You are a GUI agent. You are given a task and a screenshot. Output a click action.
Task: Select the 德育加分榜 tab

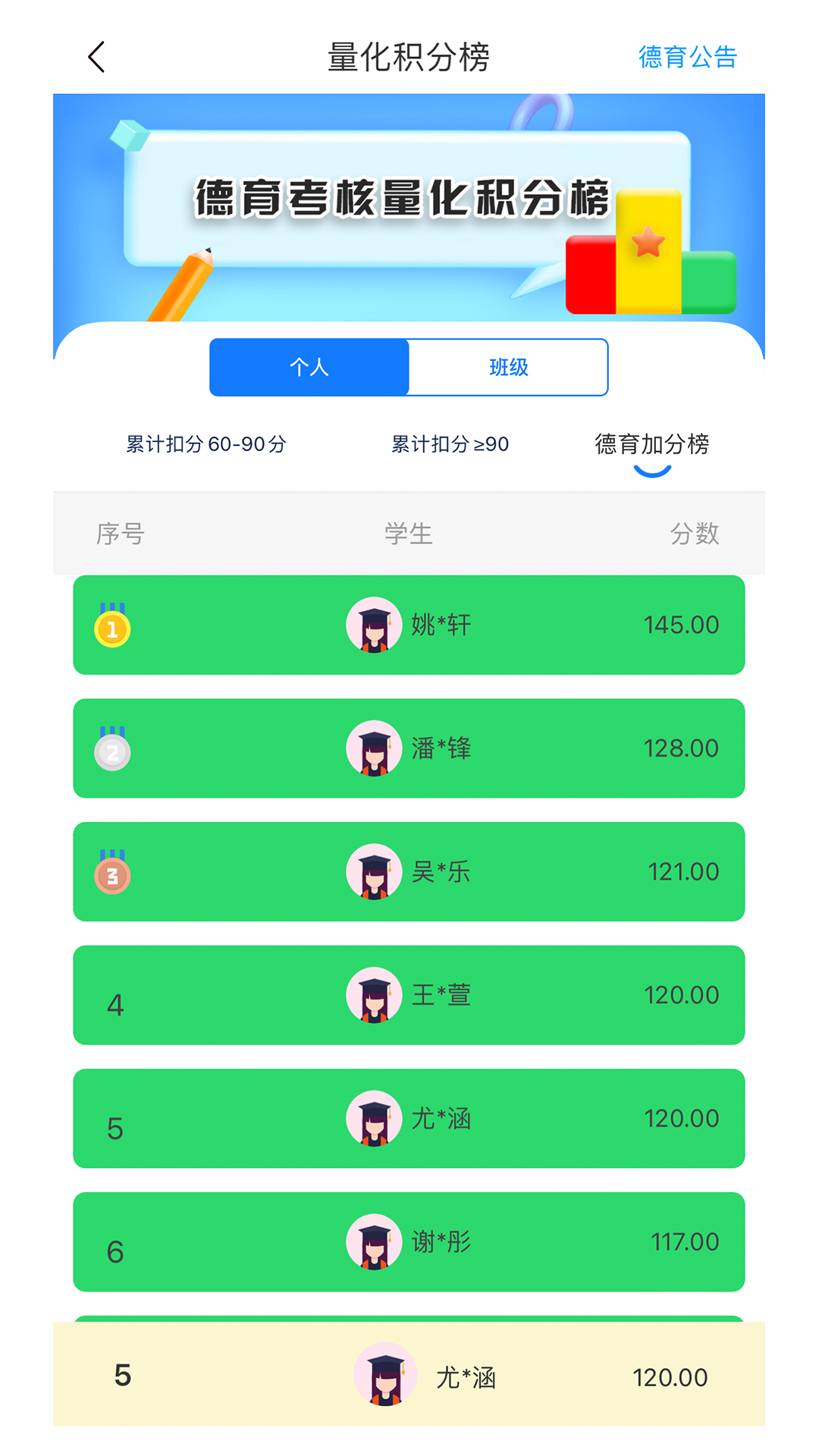652,445
